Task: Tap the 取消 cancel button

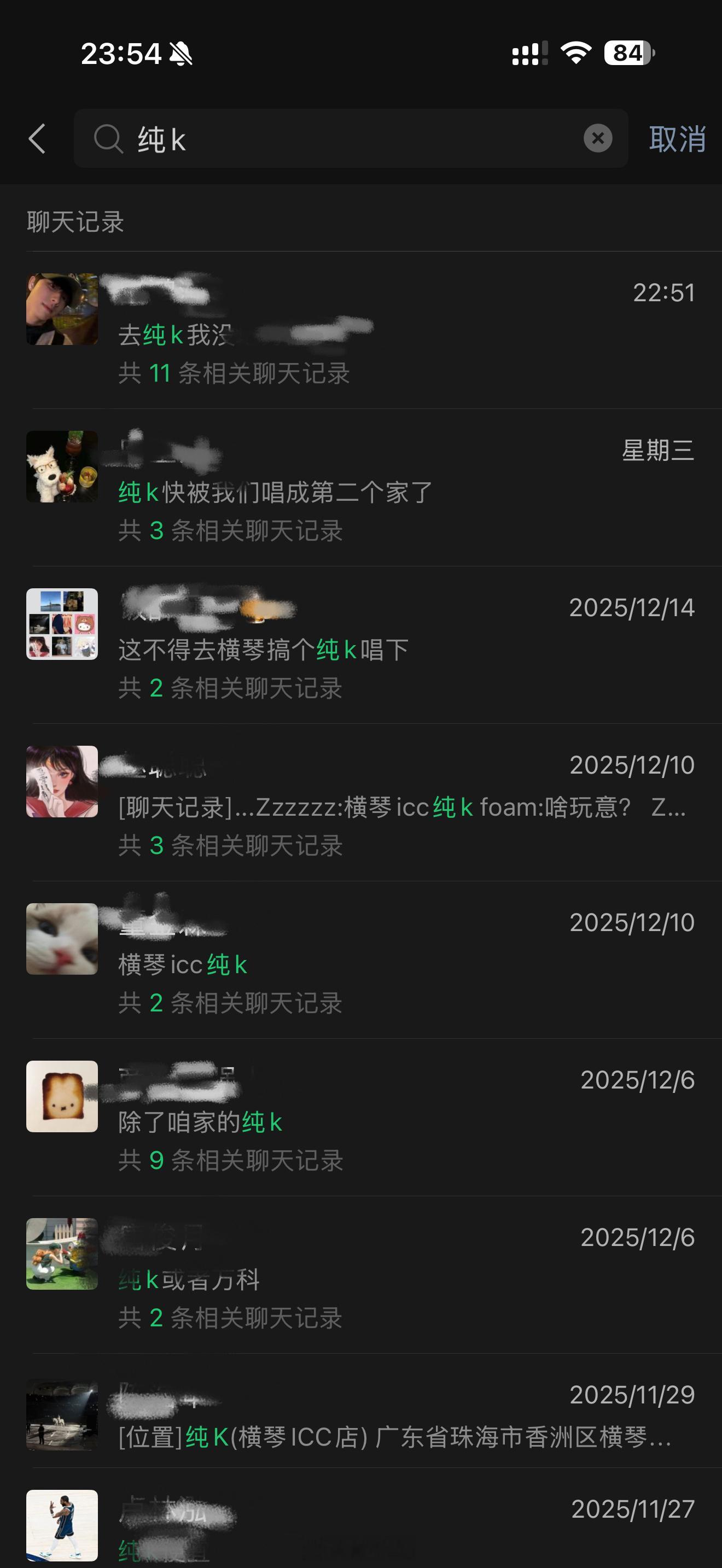Action: (678, 139)
